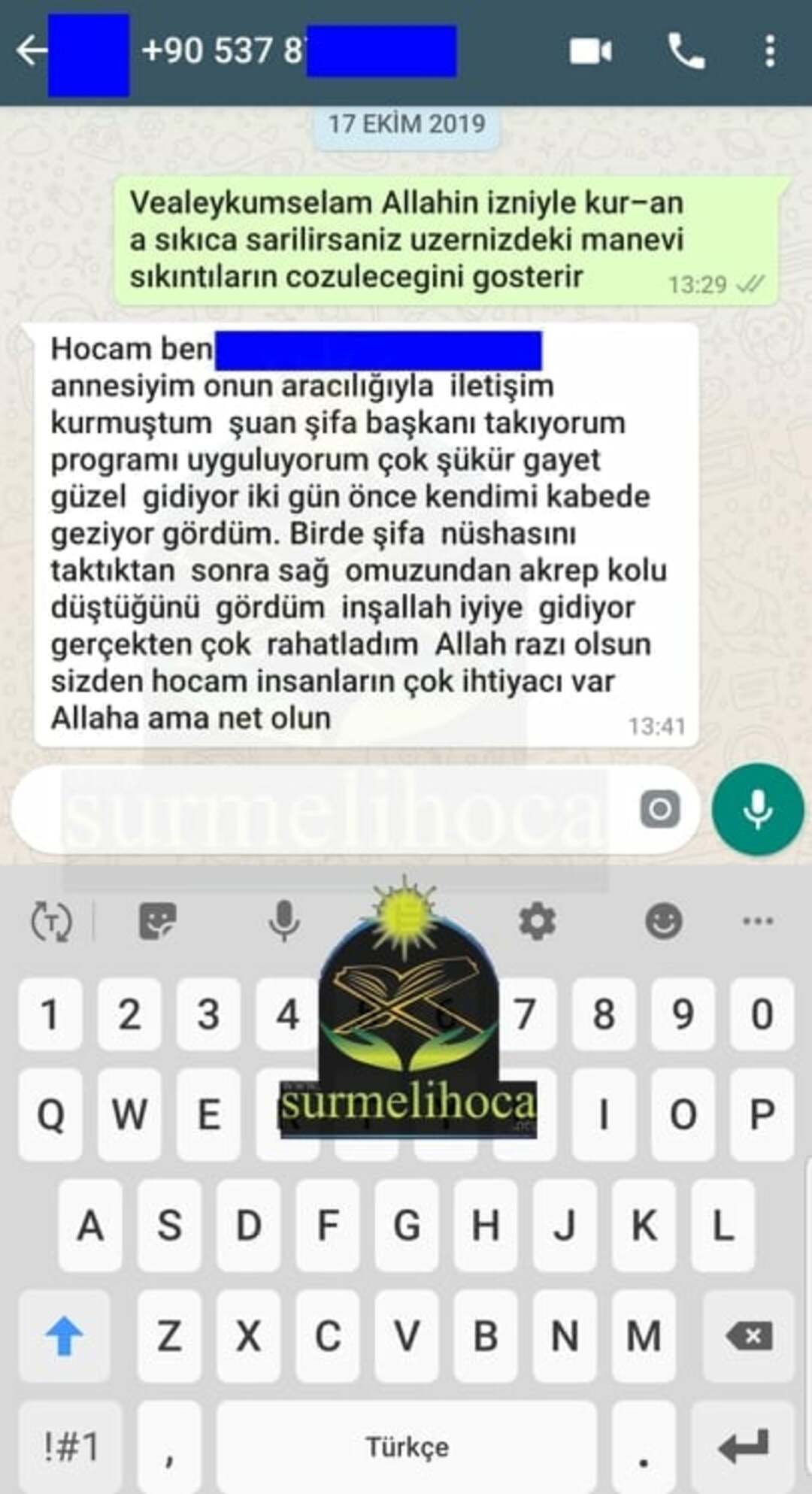Screen dimensions: 812x1494
Task: Open keyboard translate tool
Action: [x=50, y=921]
